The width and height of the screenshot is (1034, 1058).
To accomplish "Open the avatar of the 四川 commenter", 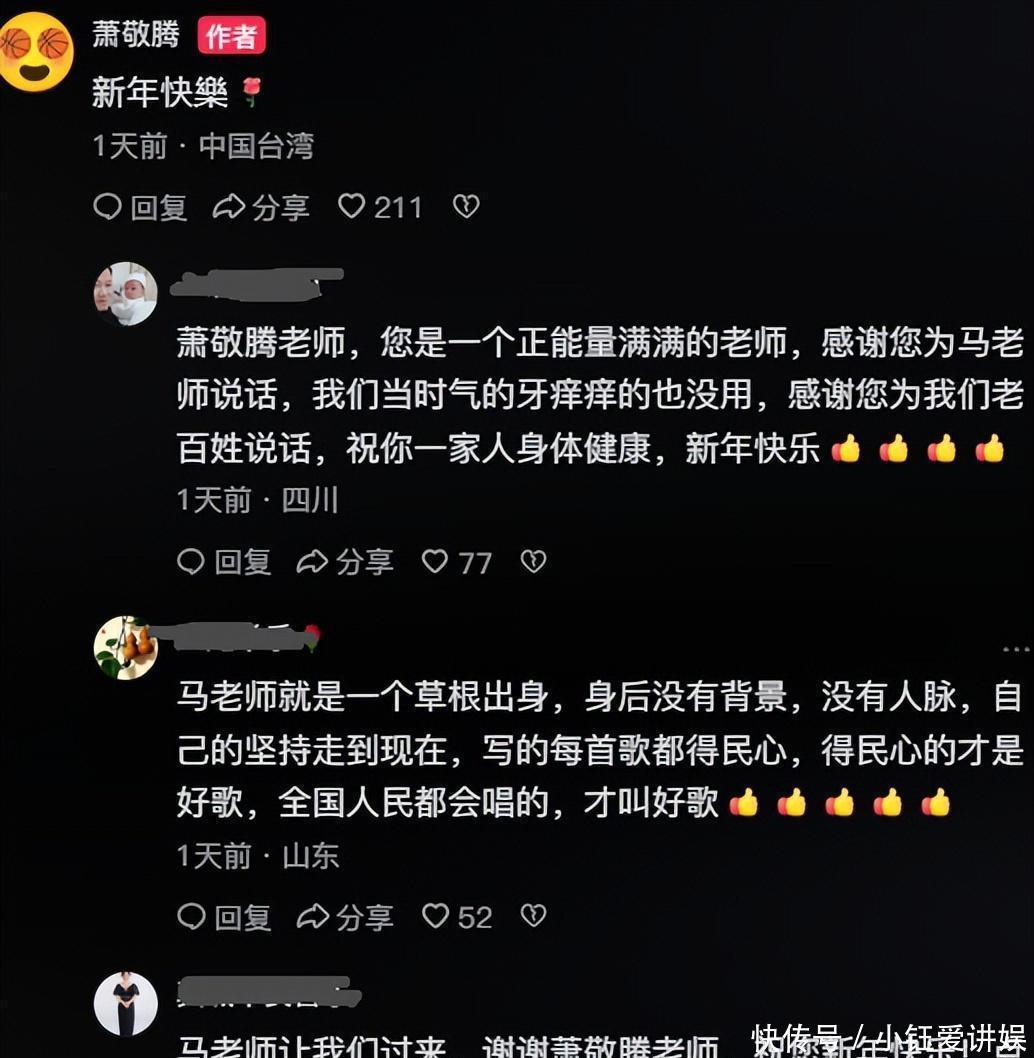I will pos(126,294).
